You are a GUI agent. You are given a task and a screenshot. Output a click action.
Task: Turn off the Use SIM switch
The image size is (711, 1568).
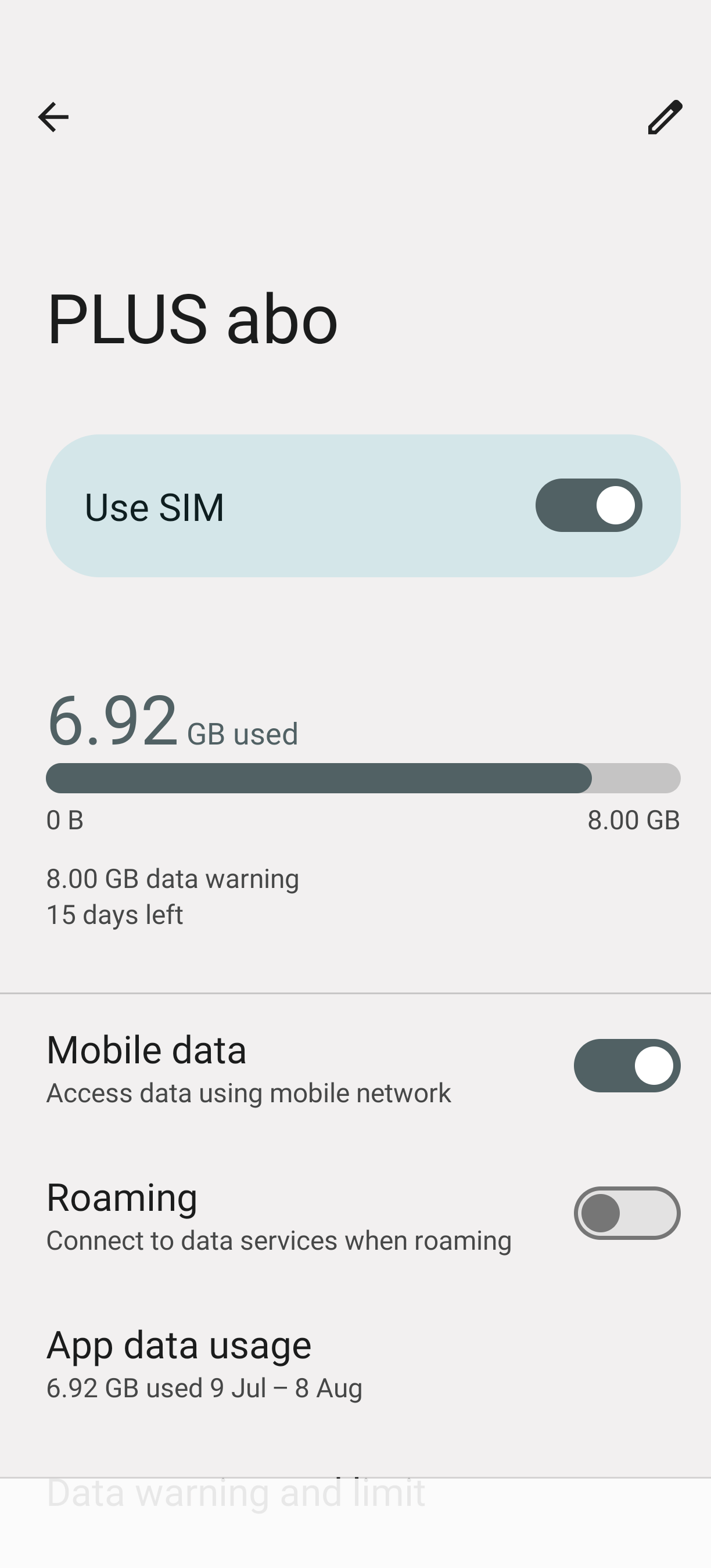(588, 505)
